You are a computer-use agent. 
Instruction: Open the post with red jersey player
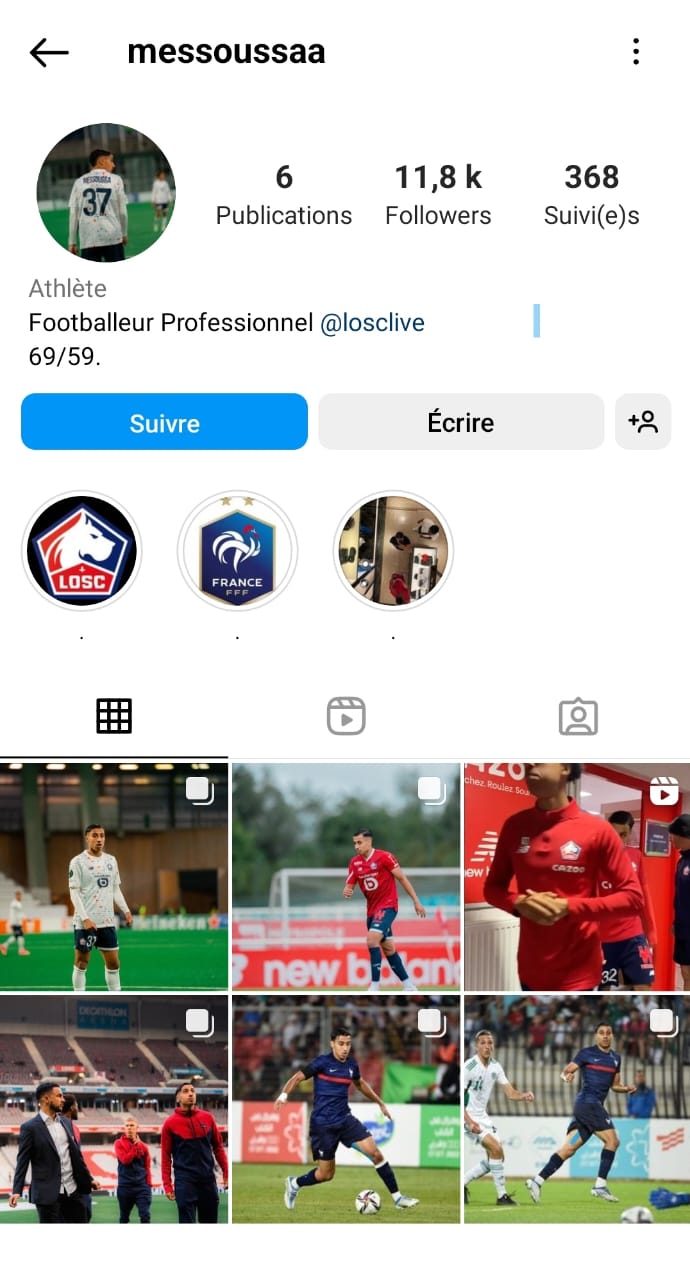click(346, 877)
